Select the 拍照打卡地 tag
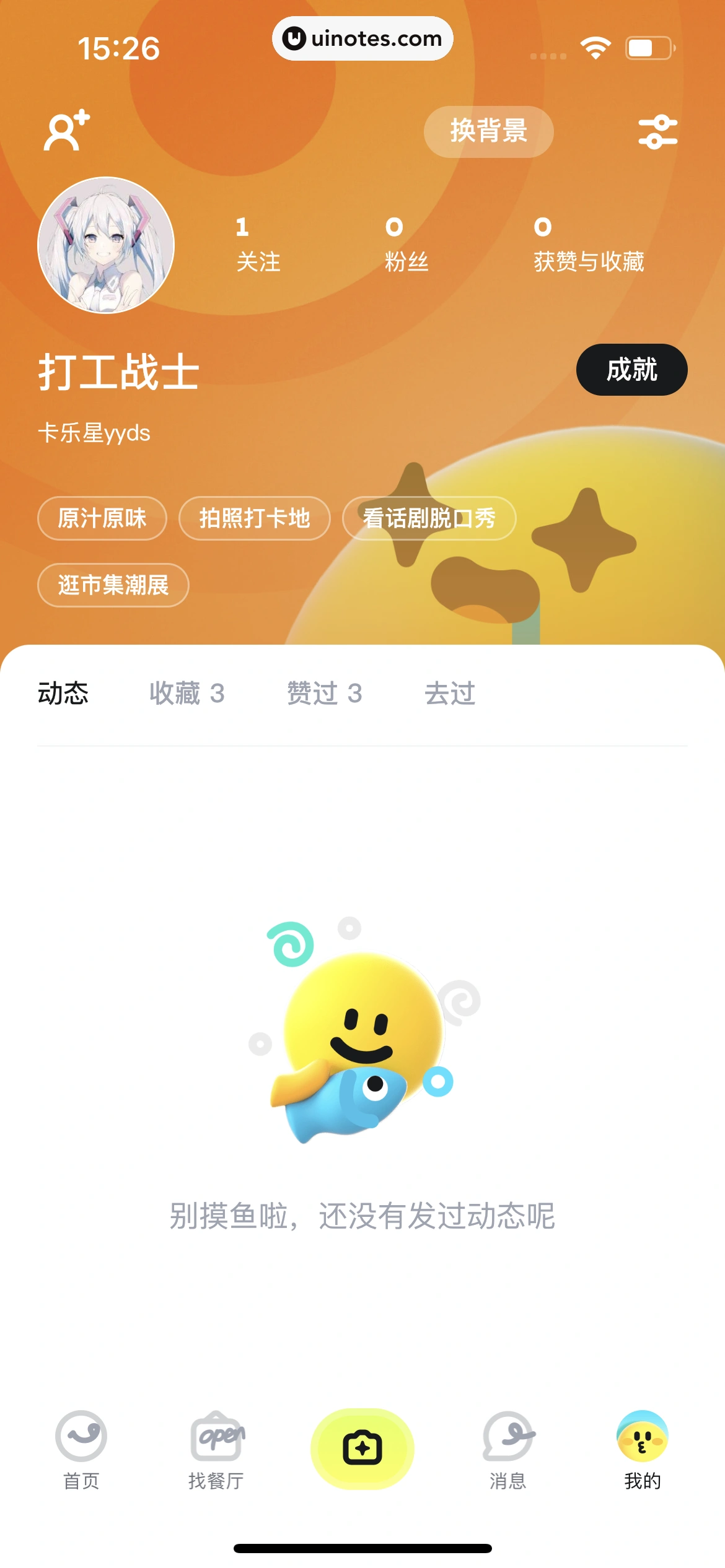Viewport: 725px width, 1568px height. tap(254, 518)
